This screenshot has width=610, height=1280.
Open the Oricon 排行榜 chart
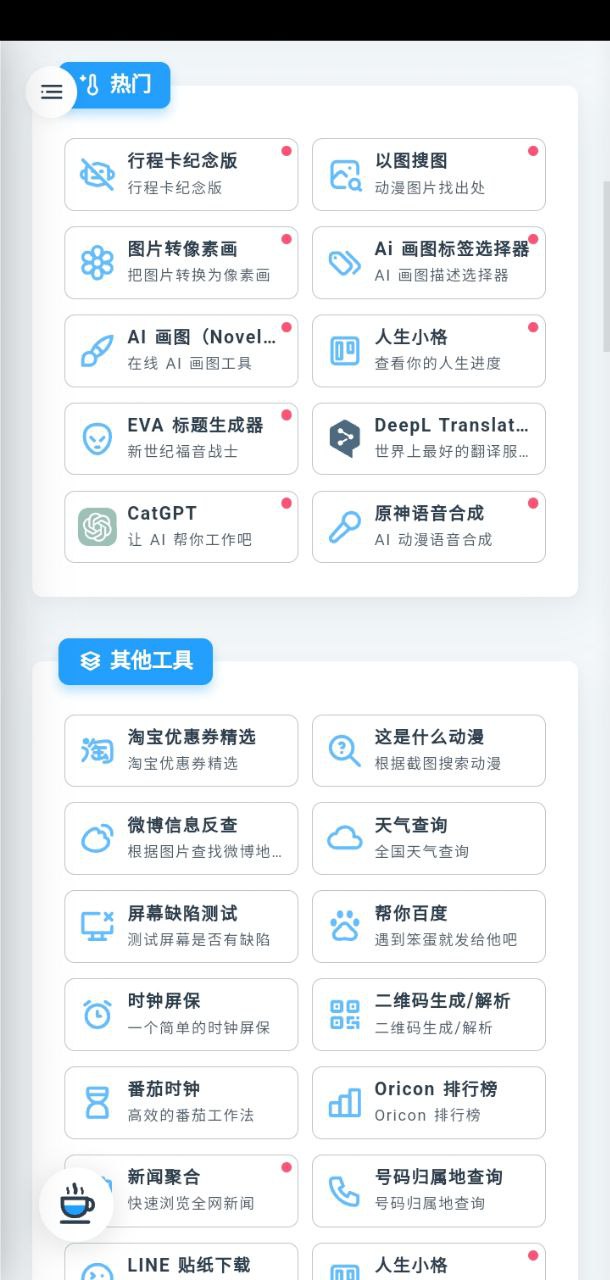pyautogui.click(x=429, y=1103)
